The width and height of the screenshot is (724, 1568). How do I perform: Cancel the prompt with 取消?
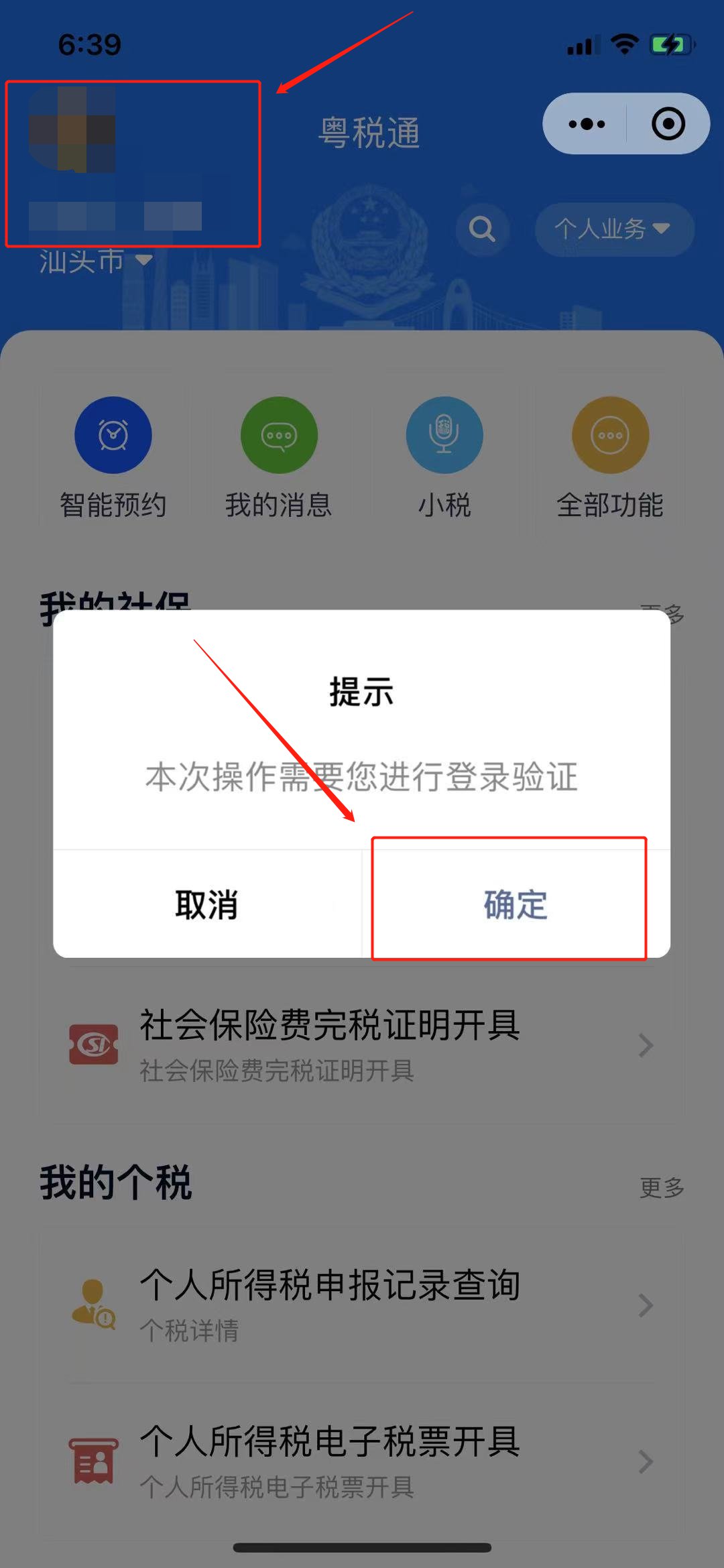207,904
